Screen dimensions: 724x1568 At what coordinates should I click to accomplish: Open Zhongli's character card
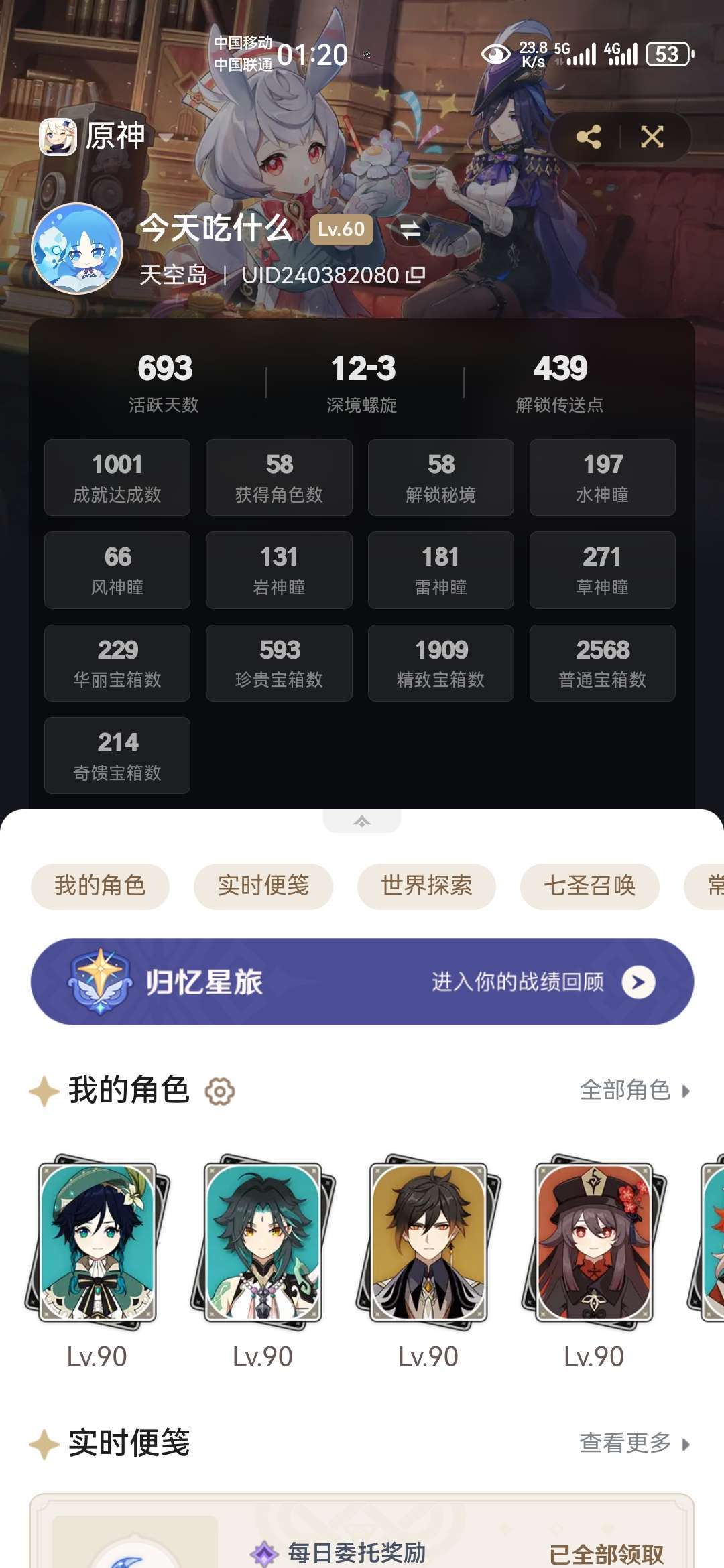coord(428,1242)
